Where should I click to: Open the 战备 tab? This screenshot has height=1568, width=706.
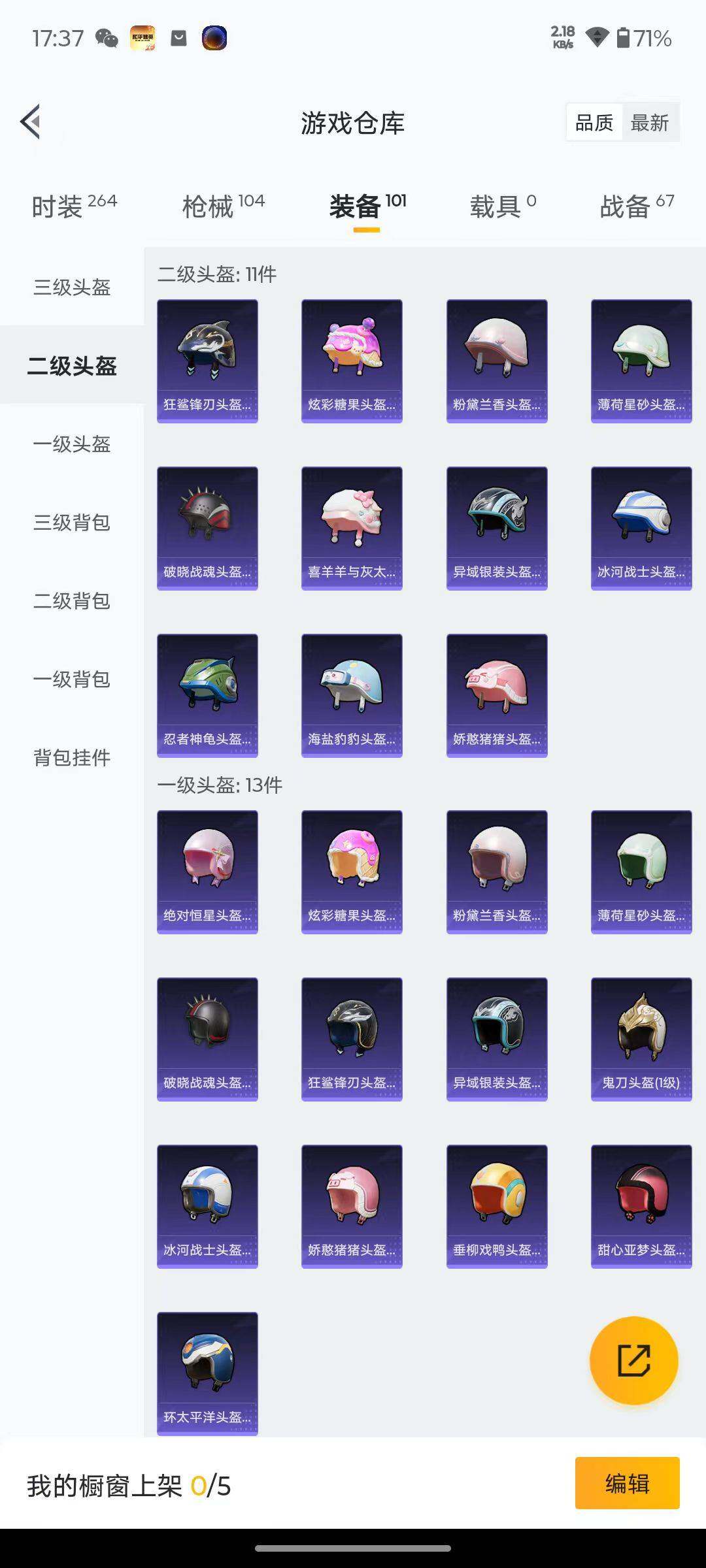click(x=636, y=206)
